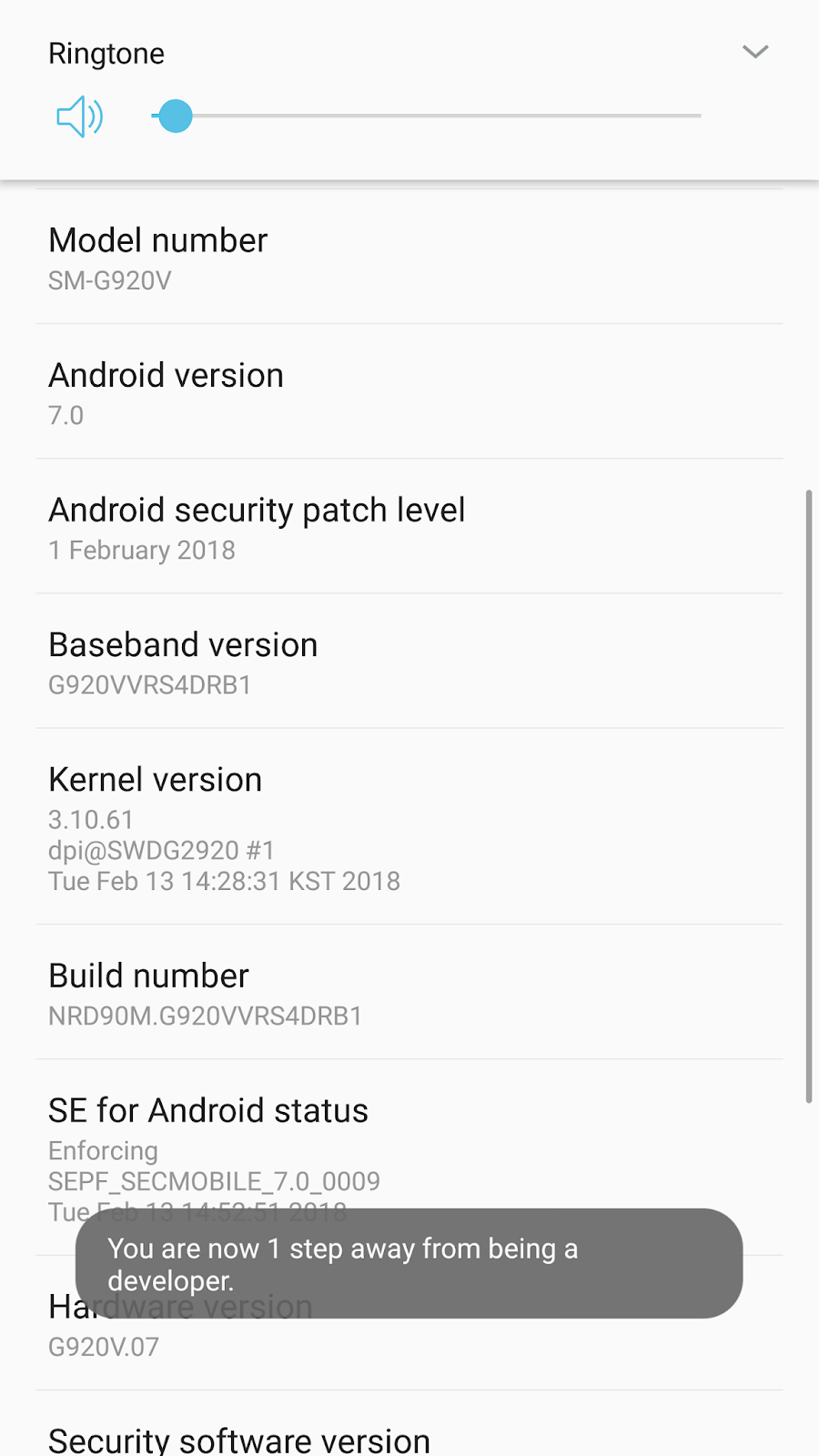The height and width of the screenshot is (1456, 819).
Task: Mute ringtone via the speaker icon
Action: (x=79, y=116)
